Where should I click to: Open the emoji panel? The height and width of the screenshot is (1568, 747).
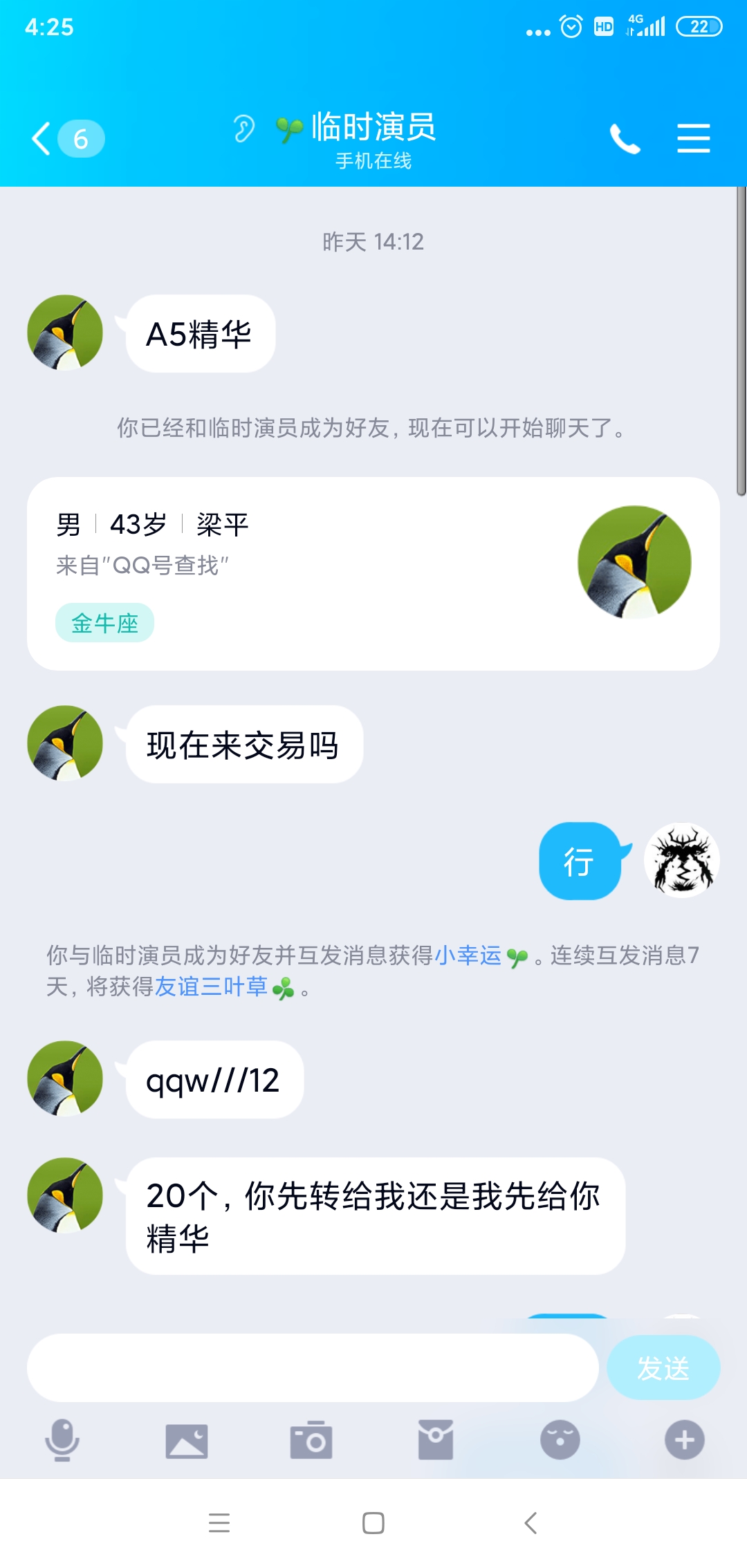click(x=560, y=1441)
